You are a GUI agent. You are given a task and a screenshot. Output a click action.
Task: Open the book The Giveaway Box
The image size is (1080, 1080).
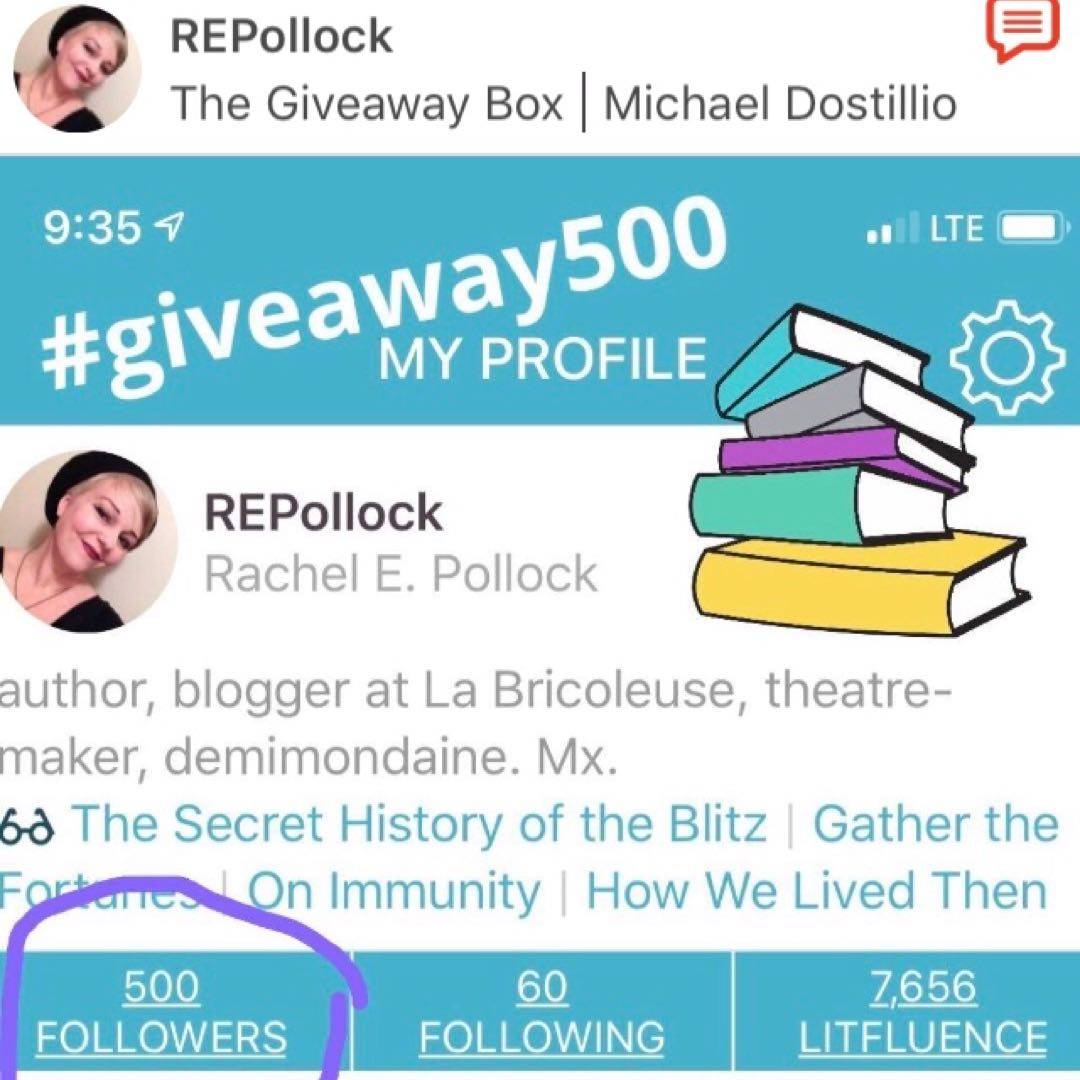[x=368, y=104]
